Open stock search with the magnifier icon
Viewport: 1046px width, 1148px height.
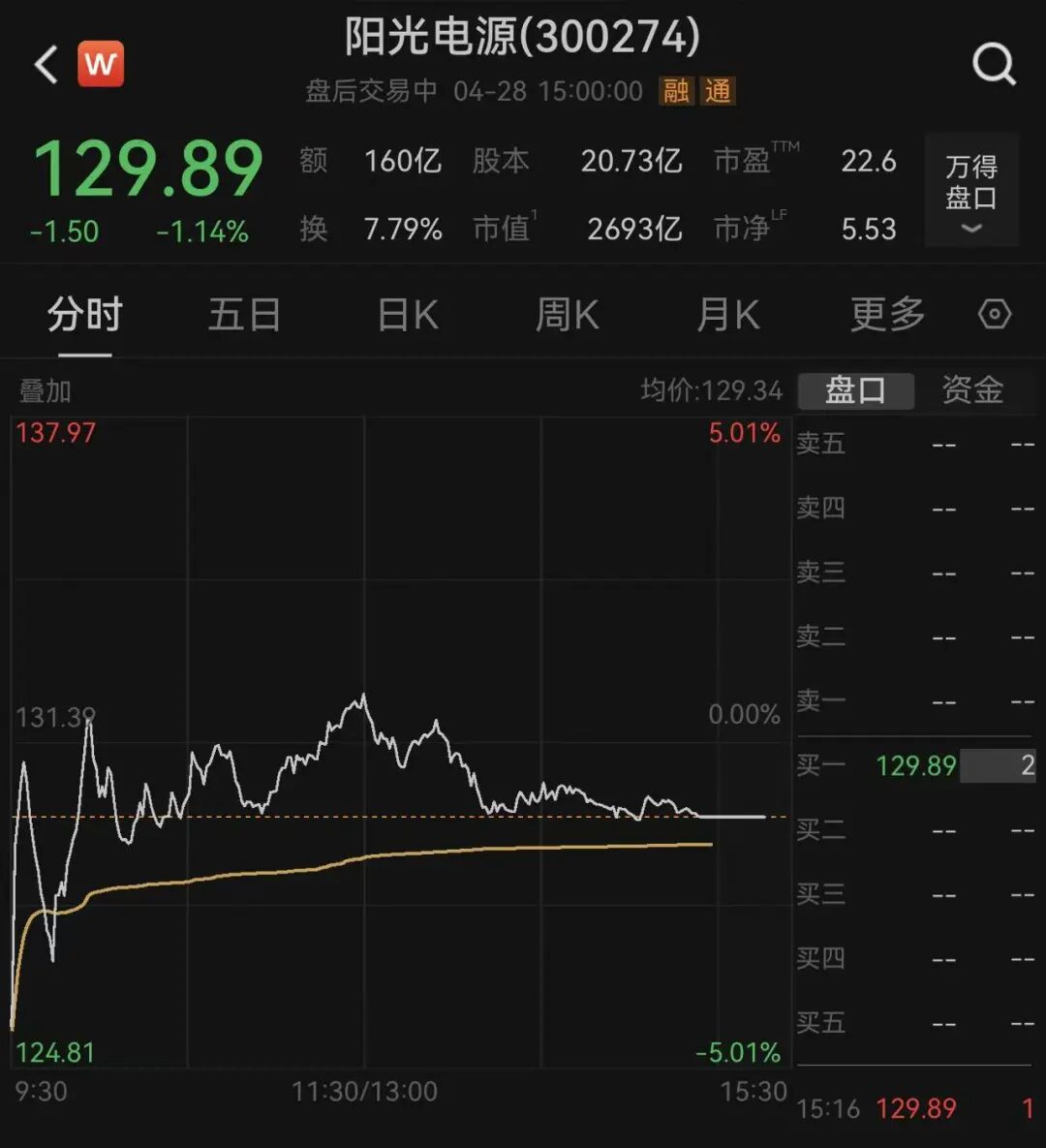(994, 64)
